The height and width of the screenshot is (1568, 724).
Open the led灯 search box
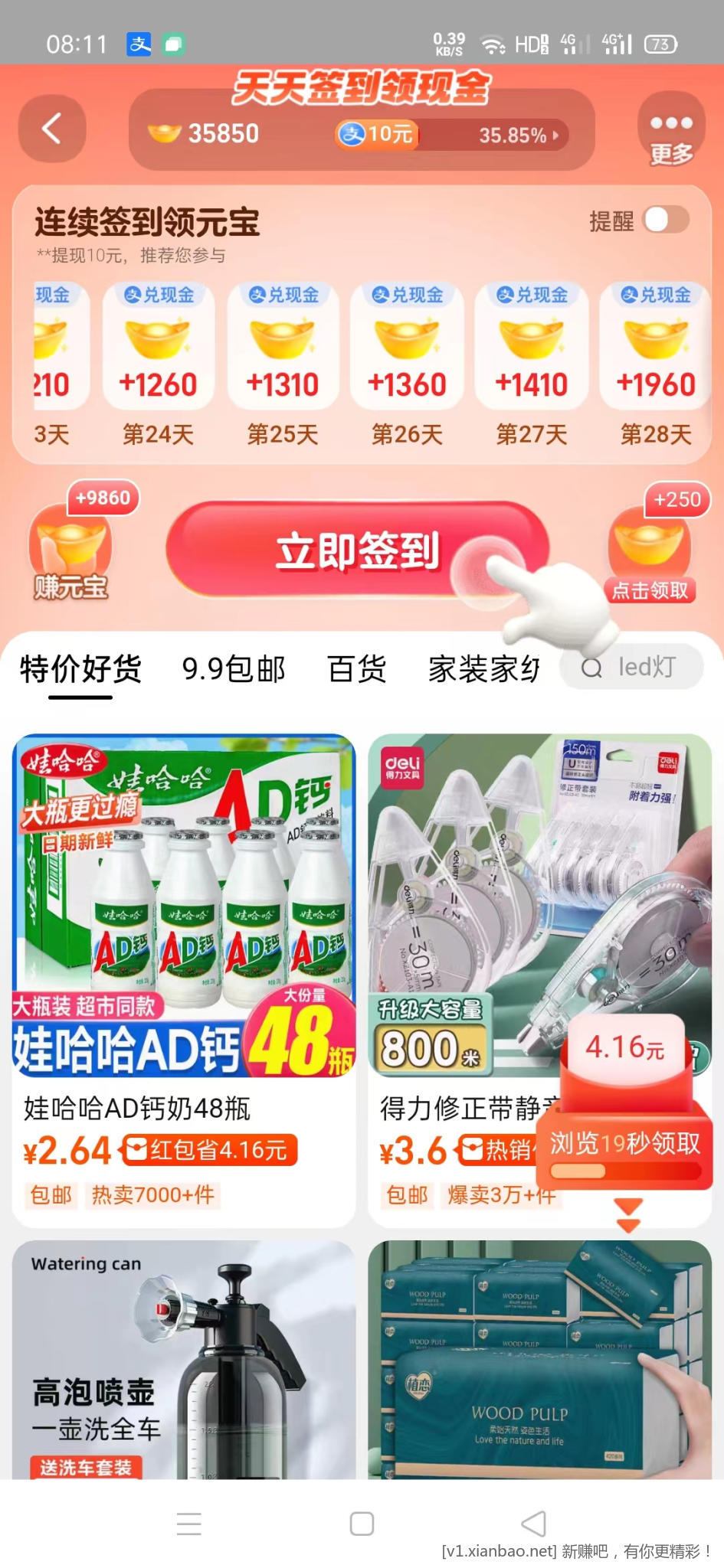coord(633,668)
